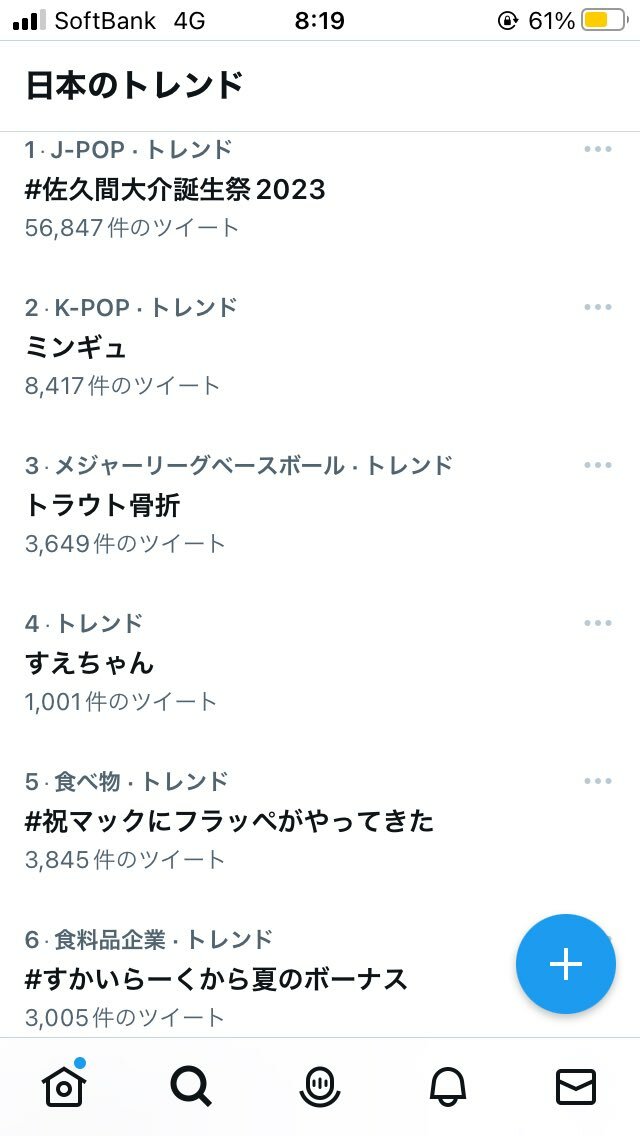Open more options for トラウト骨折 trend
Viewport: 640px width, 1136px height.
[598, 465]
